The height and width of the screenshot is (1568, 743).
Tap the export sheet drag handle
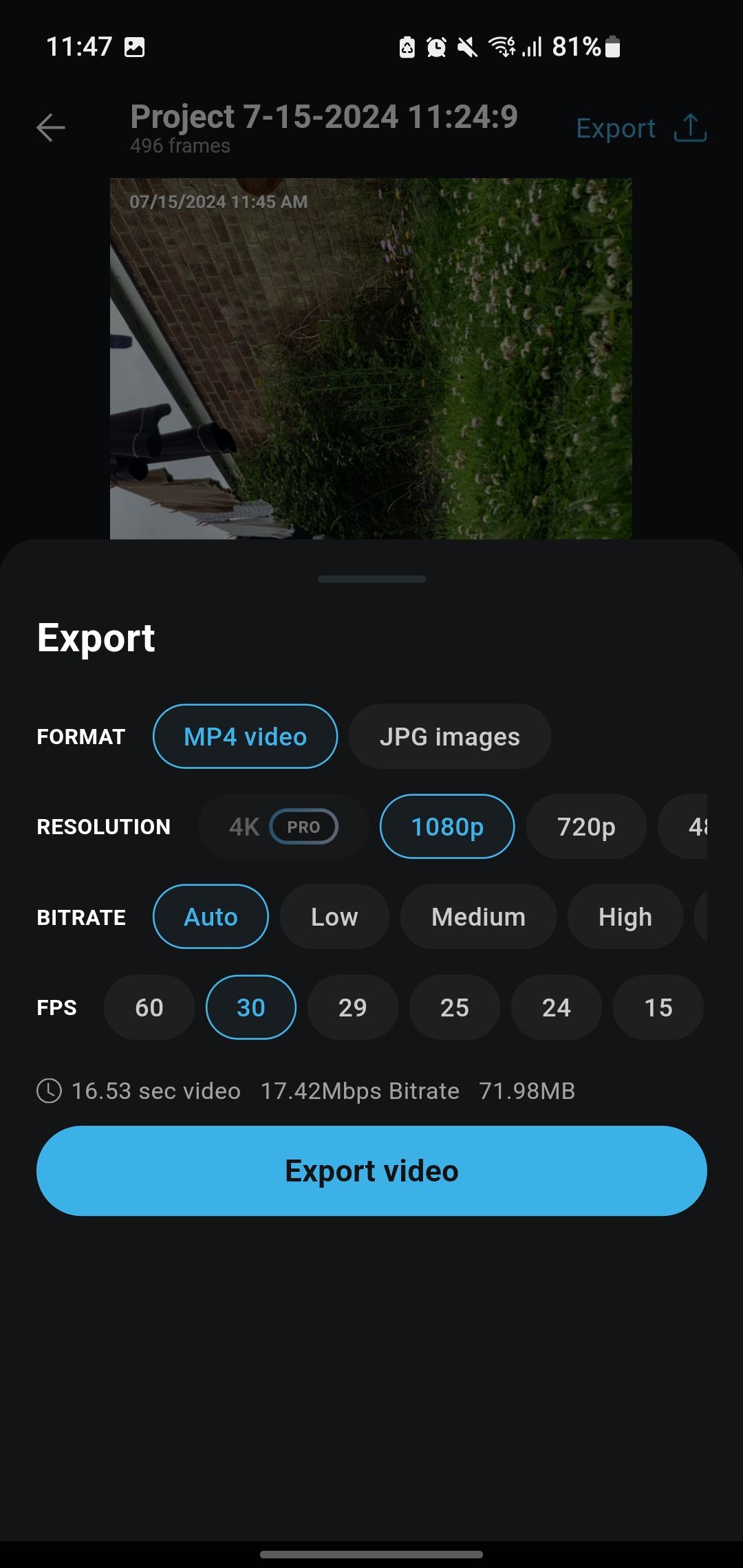[x=371, y=579]
